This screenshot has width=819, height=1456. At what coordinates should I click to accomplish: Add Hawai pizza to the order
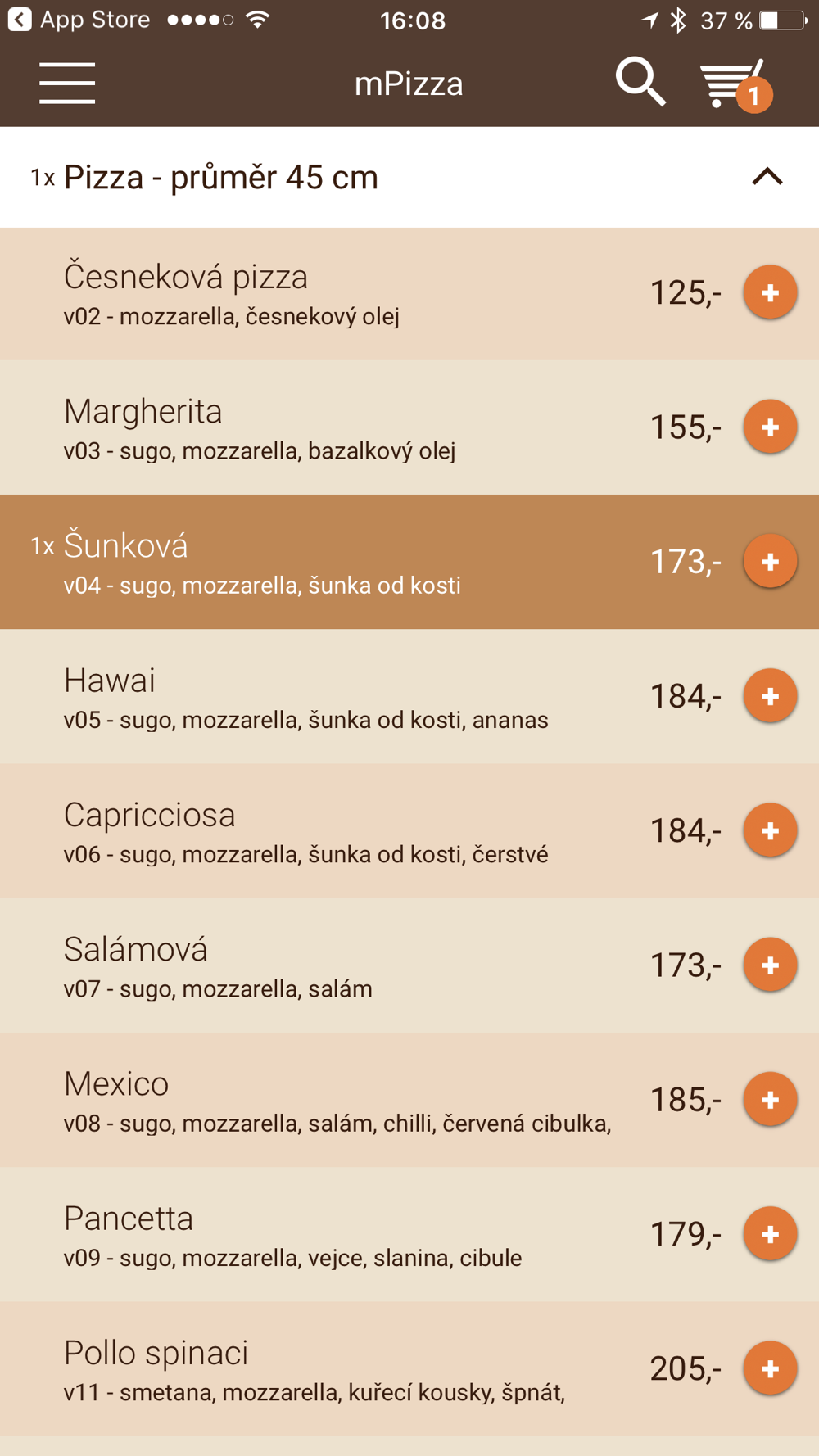point(770,696)
